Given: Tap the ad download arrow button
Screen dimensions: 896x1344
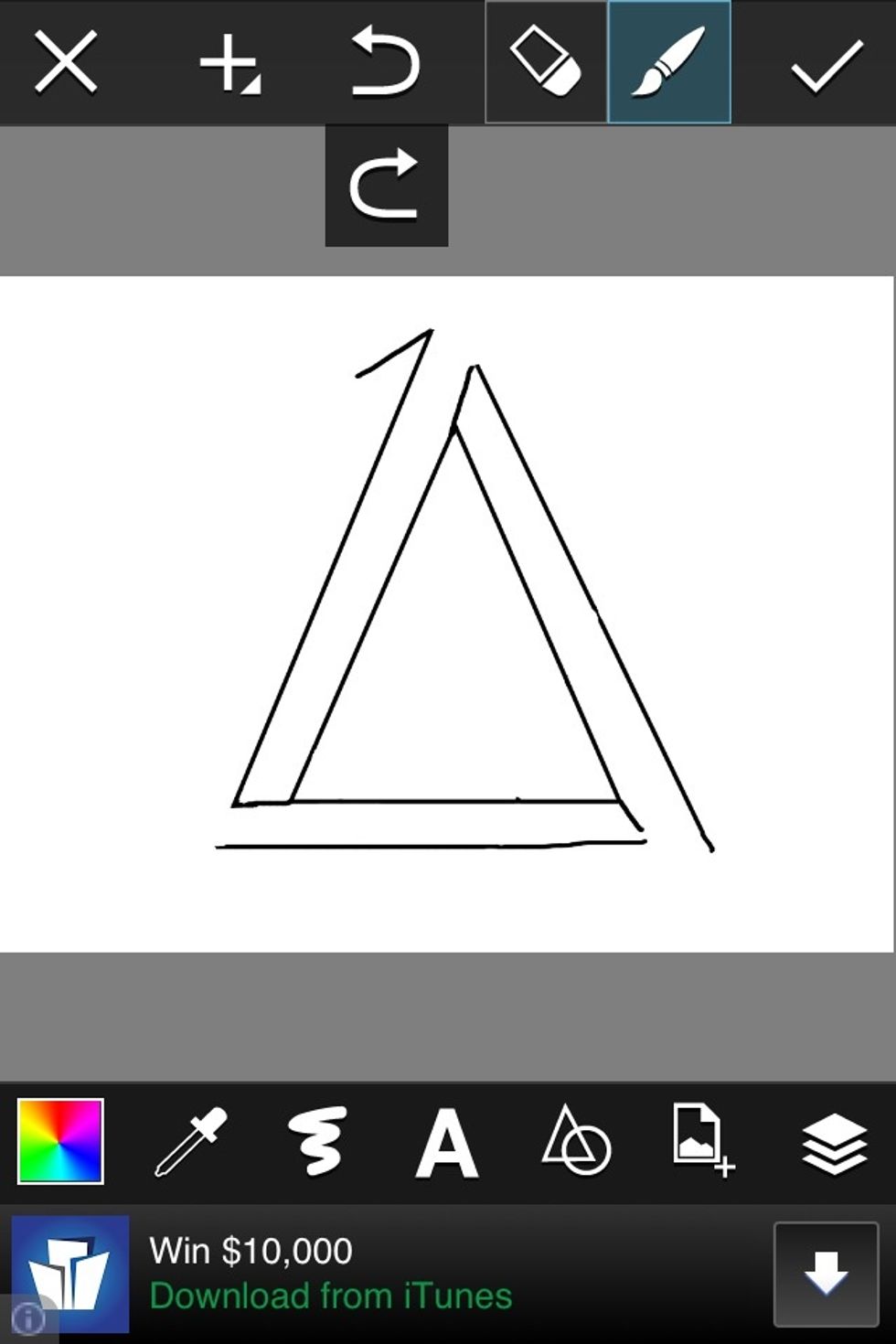Looking at the screenshot, I should [826, 1273].
